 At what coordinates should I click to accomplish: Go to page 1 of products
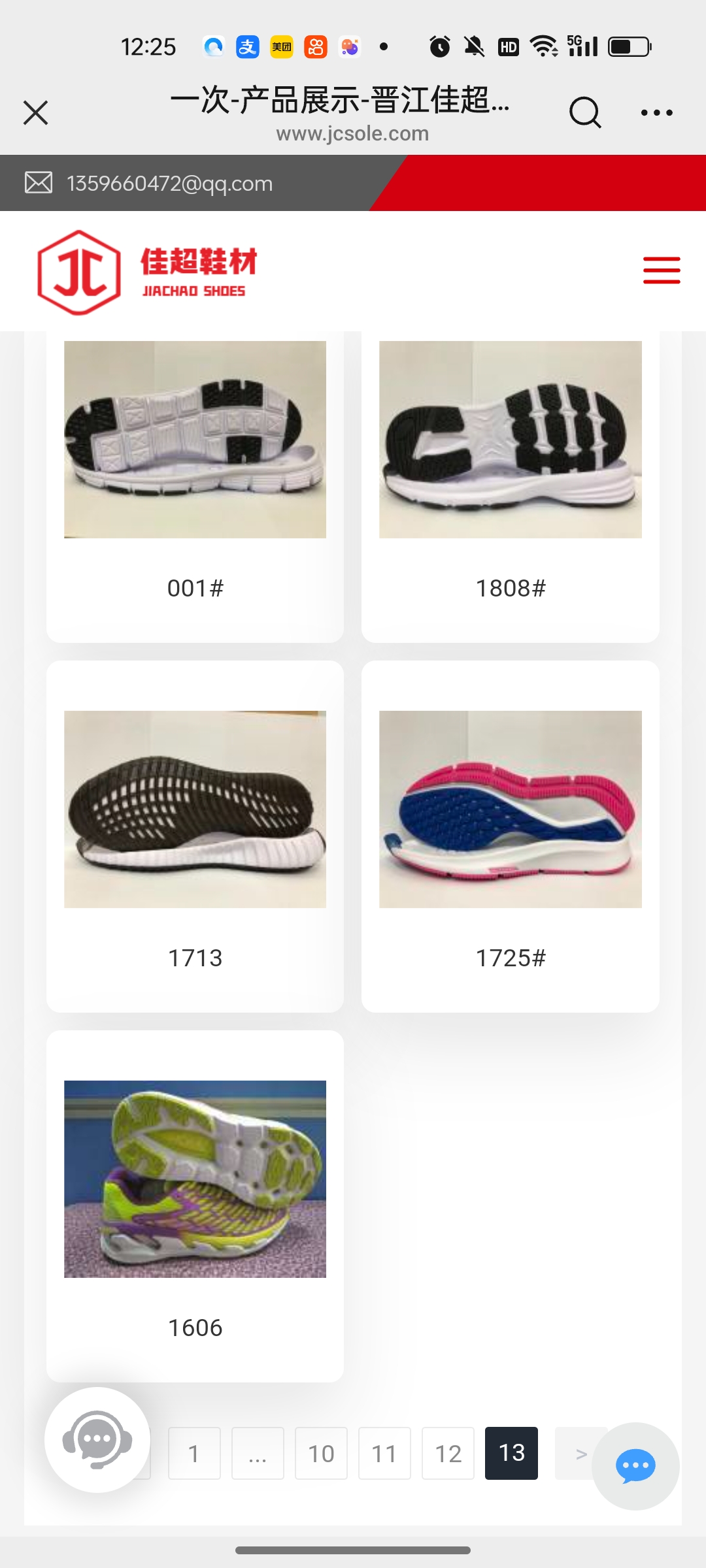click(194, 1453)
